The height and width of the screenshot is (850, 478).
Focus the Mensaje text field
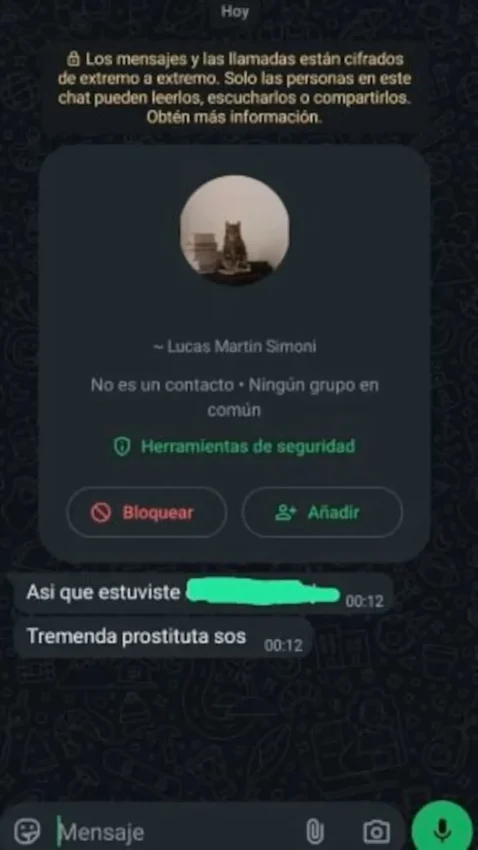tap(176, 831)
